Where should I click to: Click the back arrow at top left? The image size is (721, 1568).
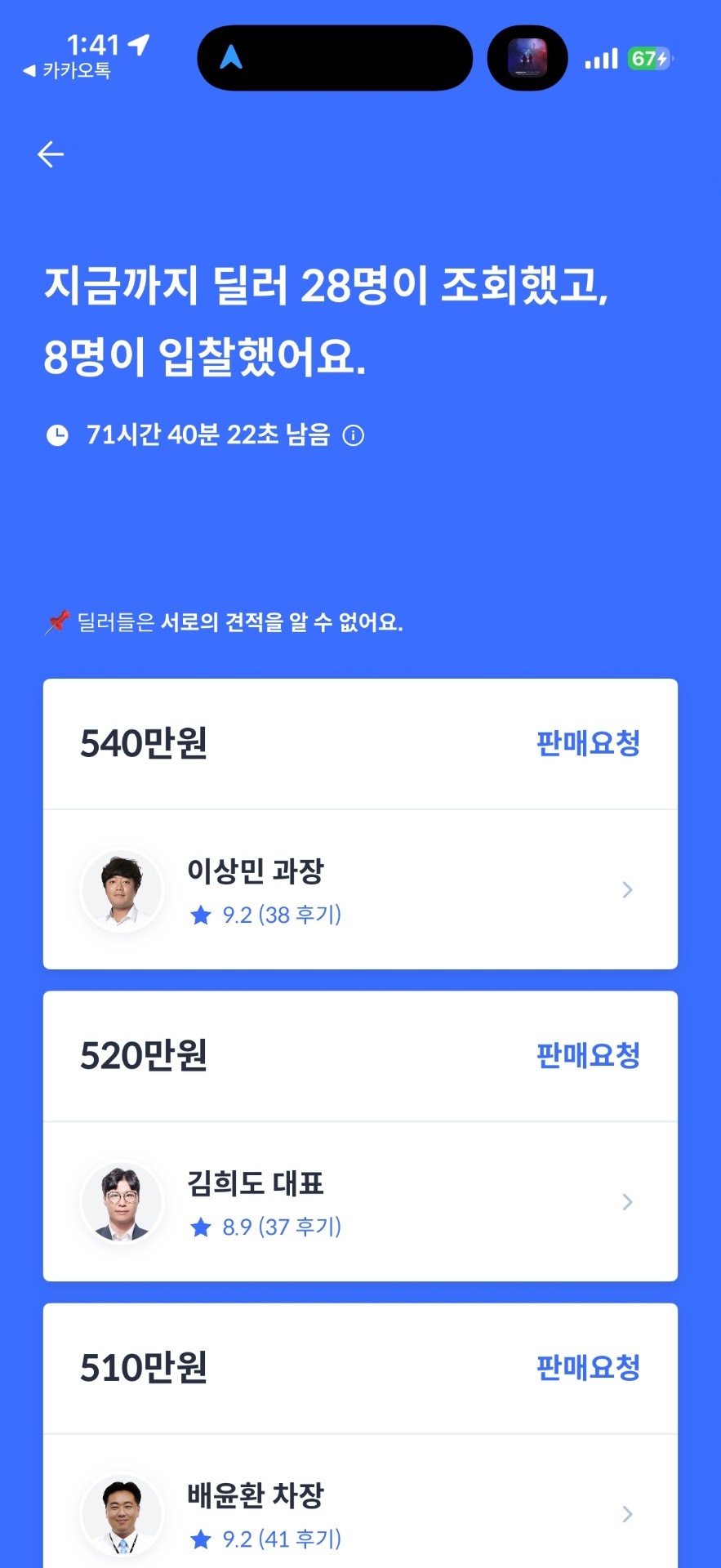50,154
